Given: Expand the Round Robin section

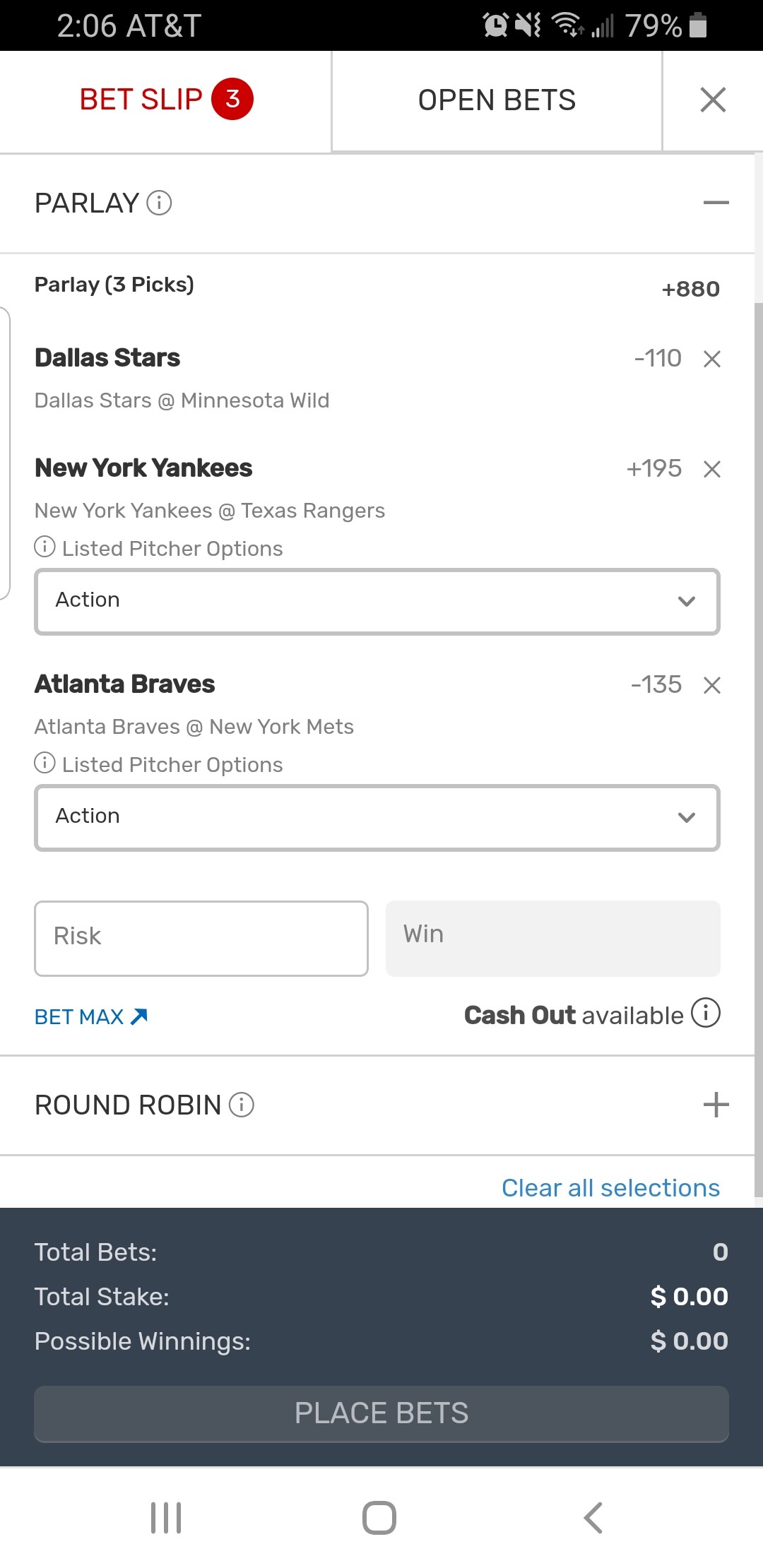Looking at the screenshot, I should pyautogui.click(x=716, y=1105).
